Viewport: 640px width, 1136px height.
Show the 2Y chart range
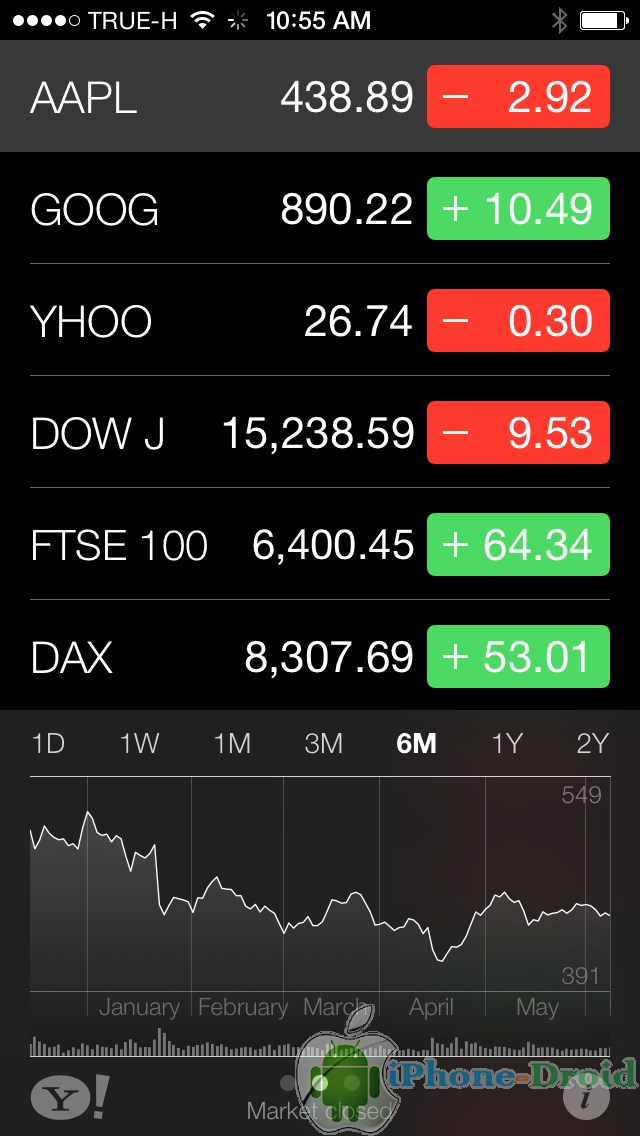point(591,743)
